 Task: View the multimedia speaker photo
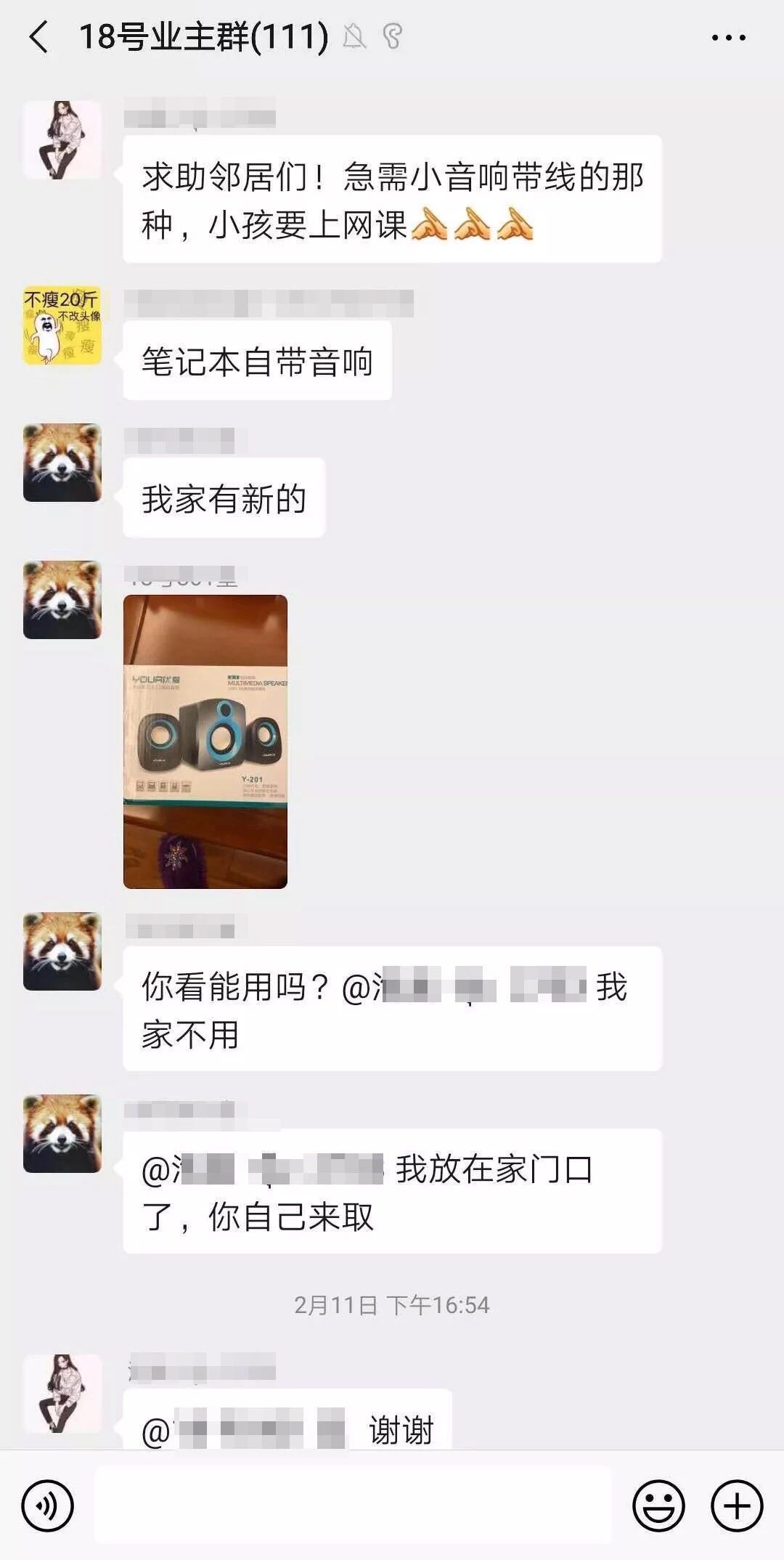pyautogui.click(x=205, y=742)
